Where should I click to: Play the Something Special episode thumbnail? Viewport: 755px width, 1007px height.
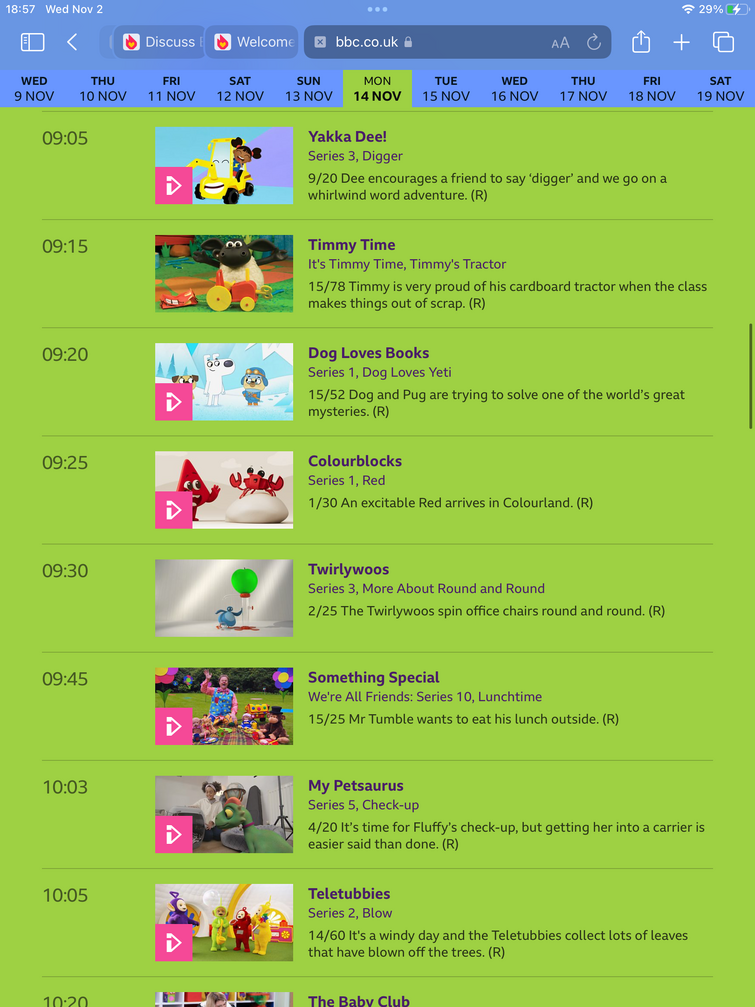224,706
